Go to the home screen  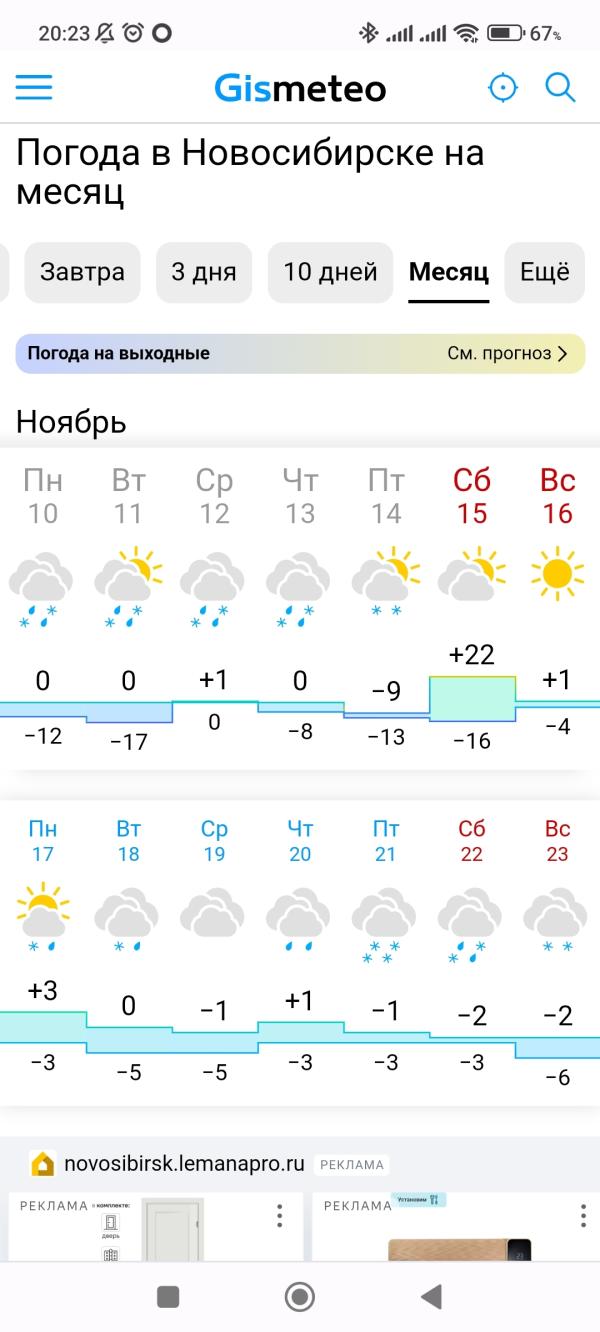pos(299,1297)
